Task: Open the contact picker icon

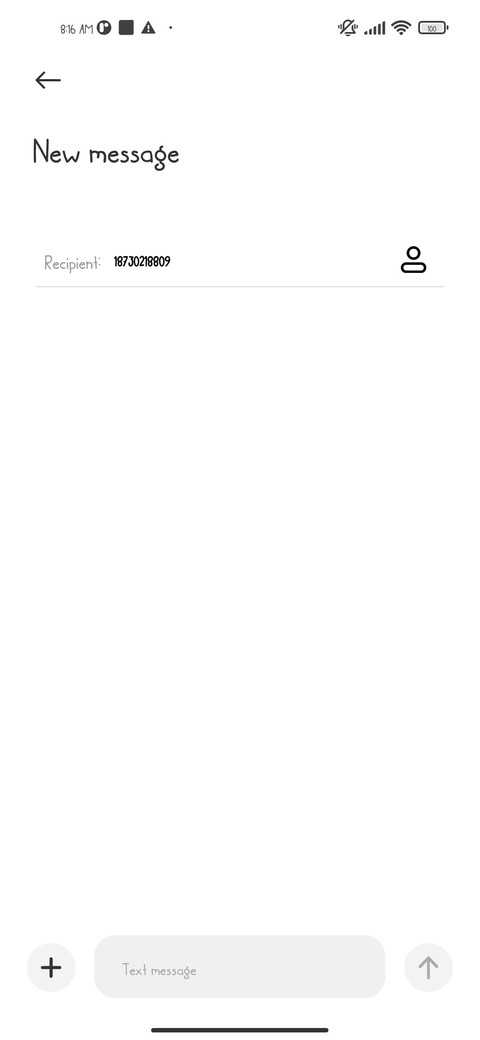Action: coord(413,260)
